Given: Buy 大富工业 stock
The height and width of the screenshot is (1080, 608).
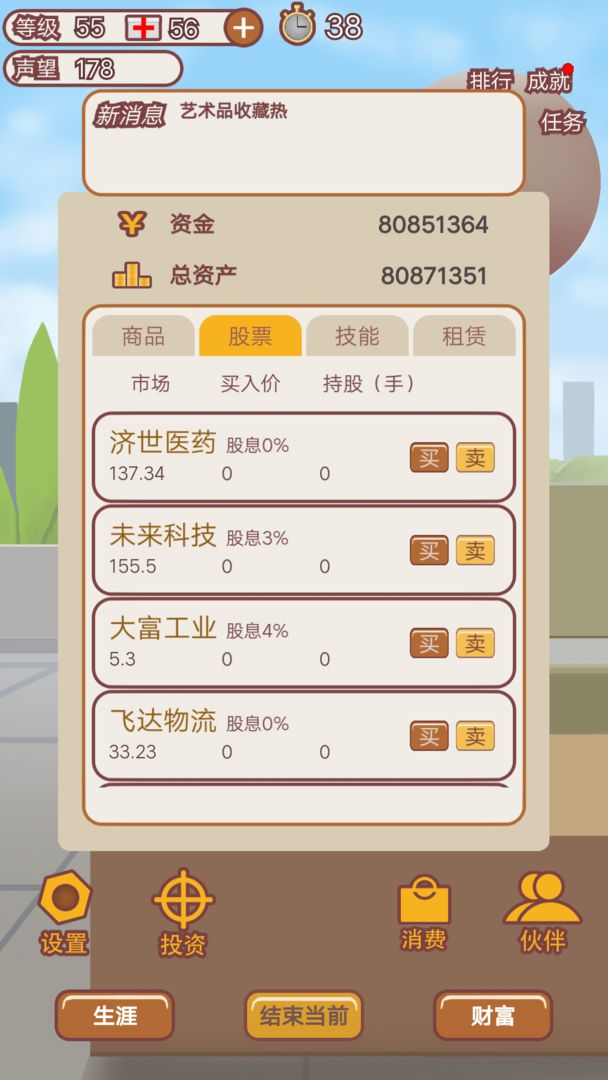Looking at the screenshot, I should pyautogui.click(x=429, y=643).
